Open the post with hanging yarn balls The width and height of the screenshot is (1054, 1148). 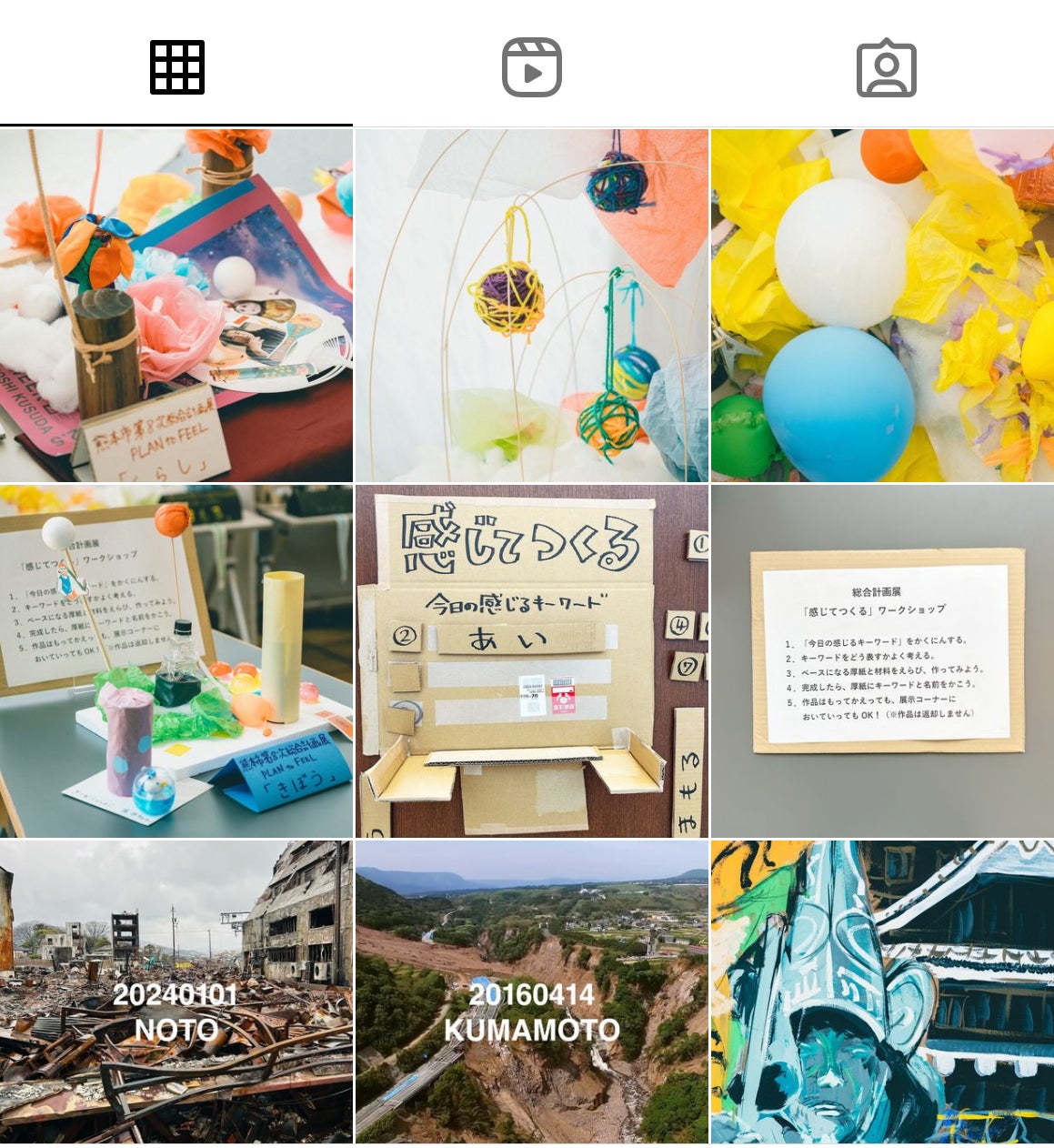[x=531, y=305]
